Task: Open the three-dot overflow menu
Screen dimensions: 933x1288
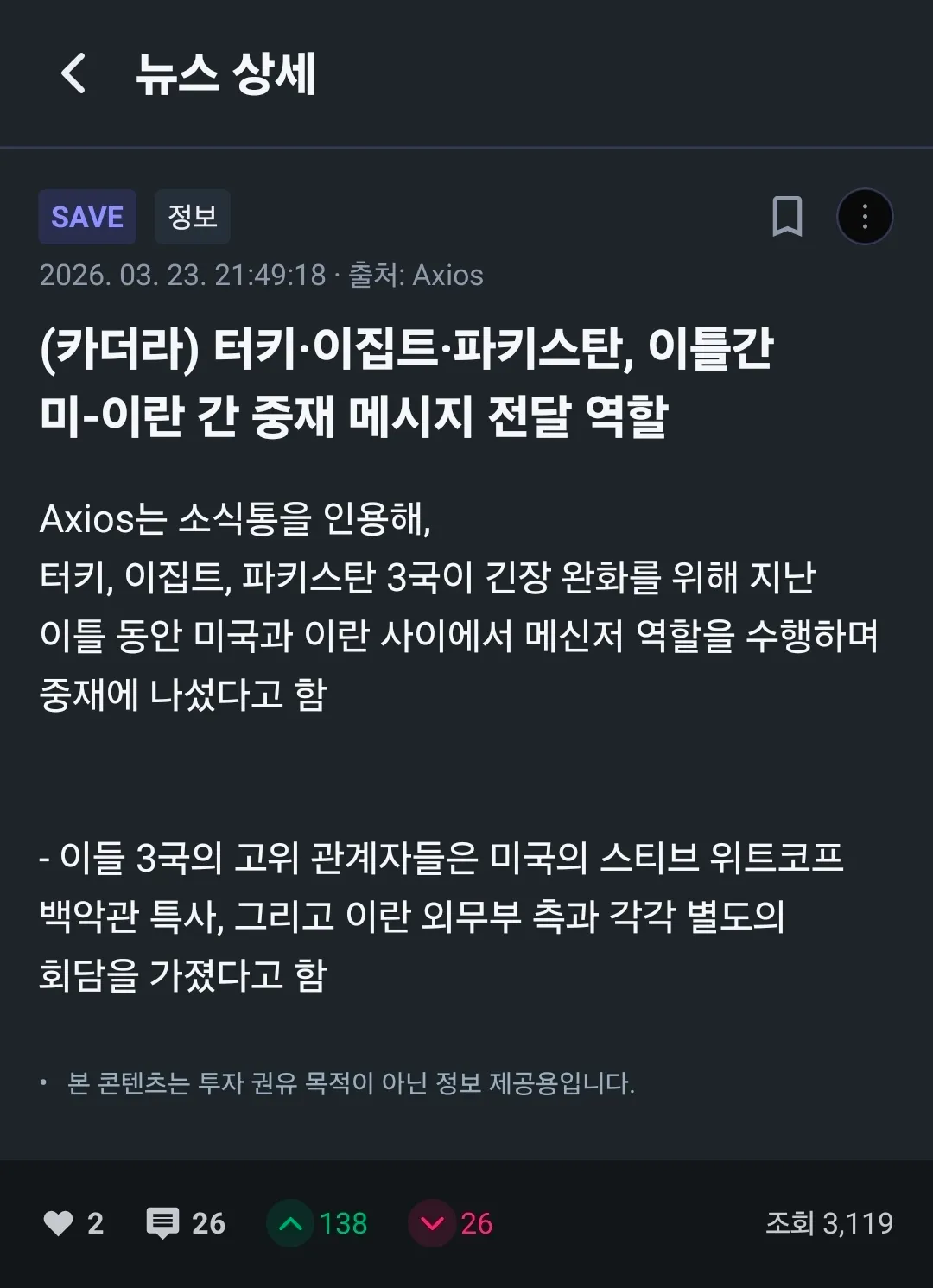Action: (x=865, y=216)
